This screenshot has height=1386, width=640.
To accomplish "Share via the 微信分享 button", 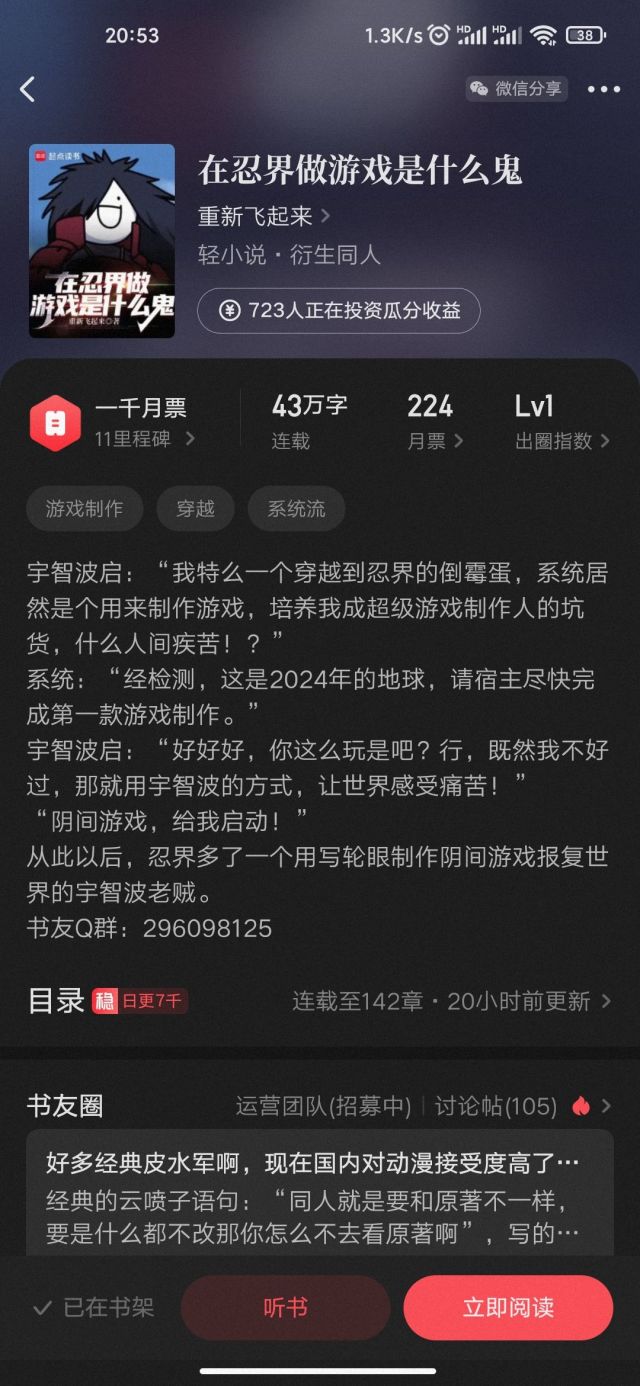I will (516, 89).
